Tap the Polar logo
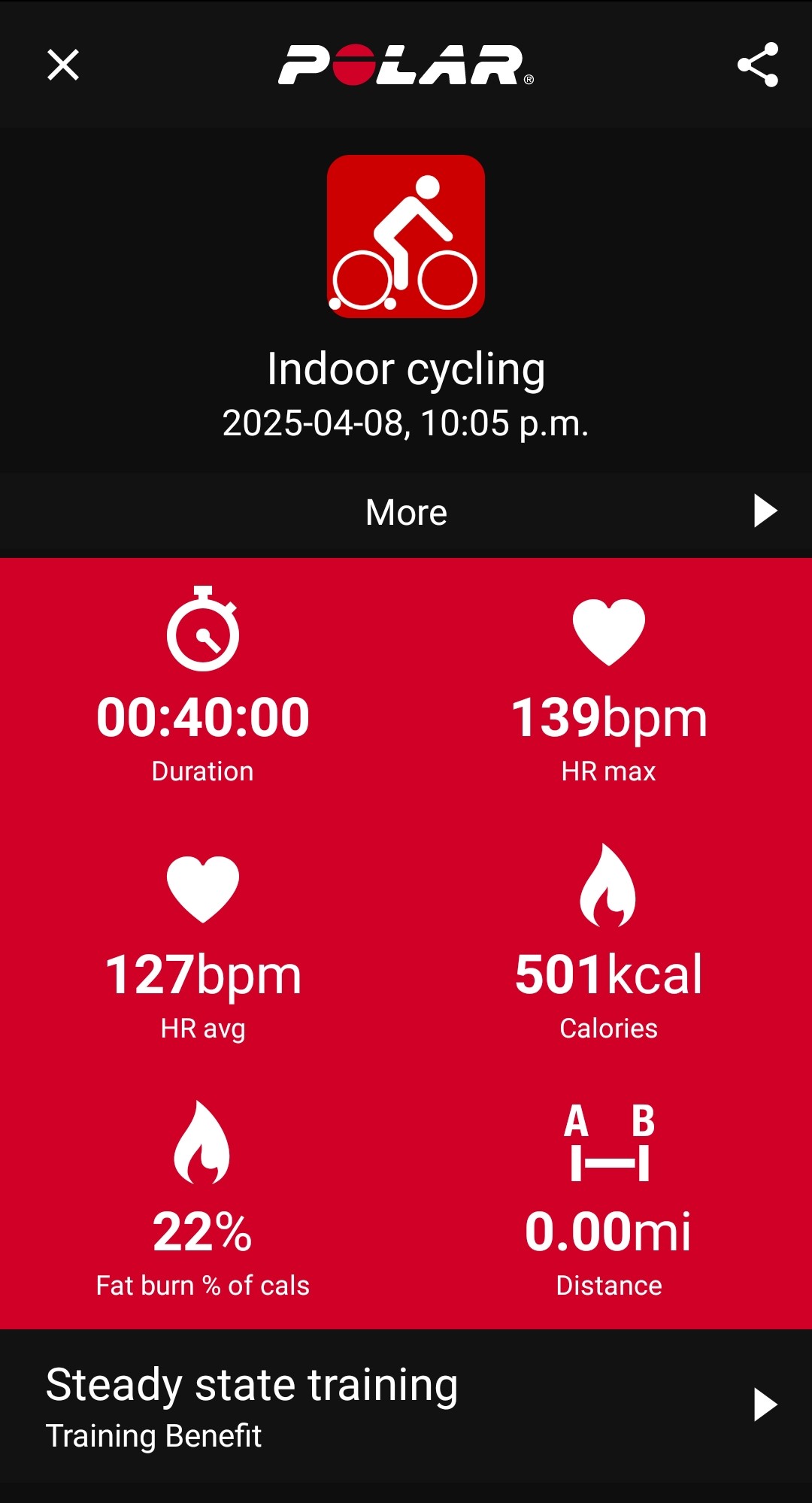 (x=406, y=65)
